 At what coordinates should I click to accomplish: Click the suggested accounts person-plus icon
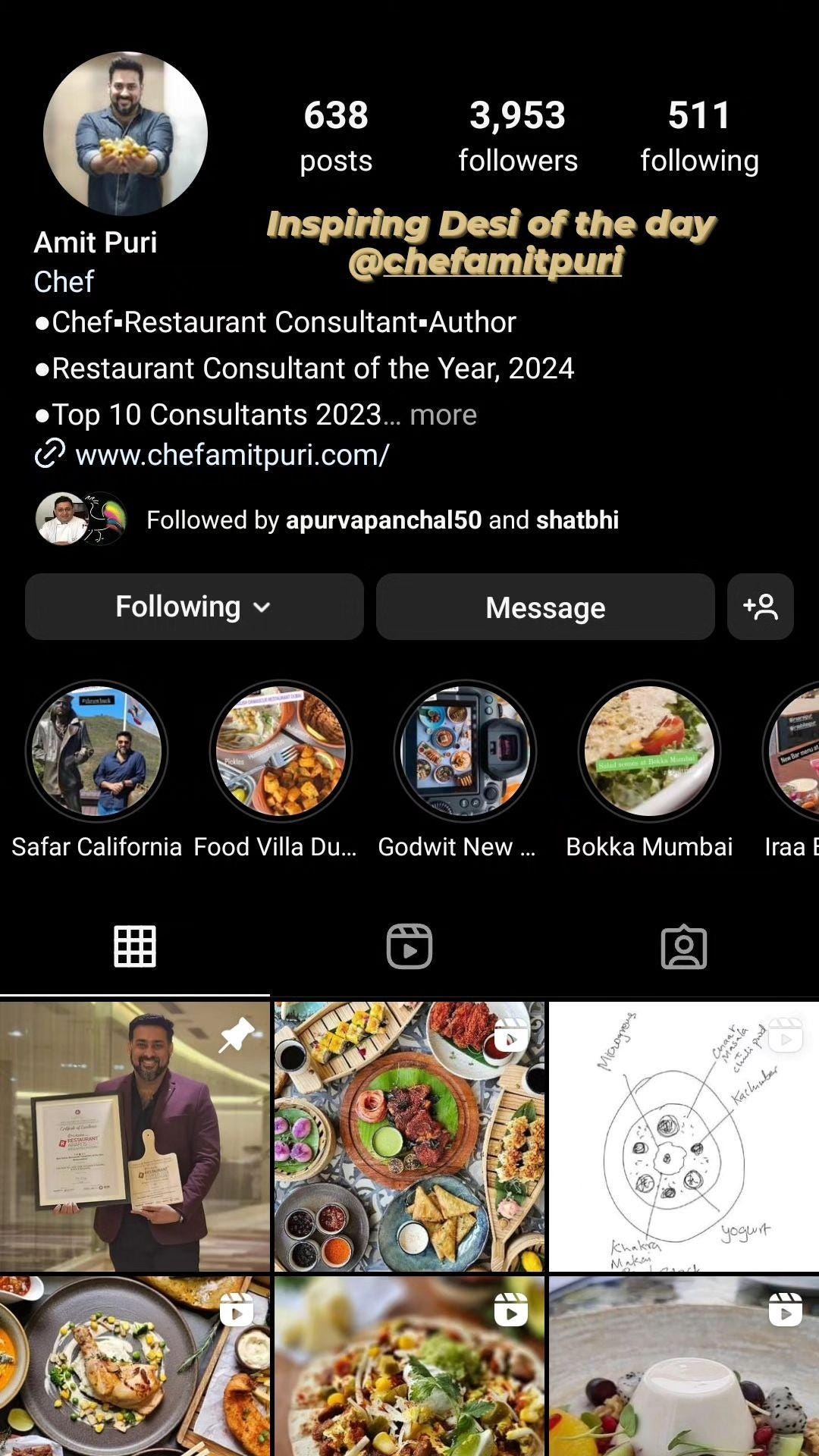pyautogui.click(x=761, y=607)
